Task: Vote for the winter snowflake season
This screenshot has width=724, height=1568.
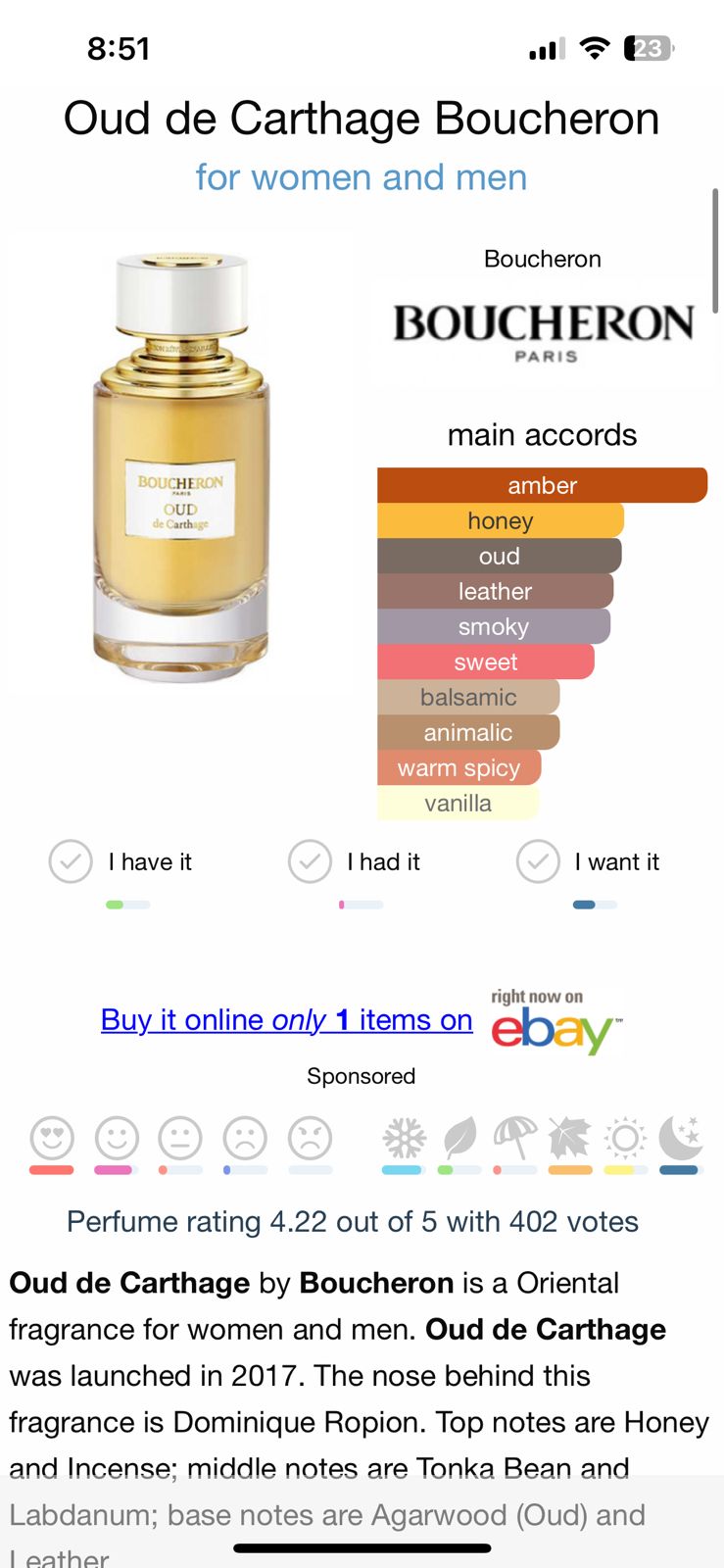Action: coord(403,1138)
